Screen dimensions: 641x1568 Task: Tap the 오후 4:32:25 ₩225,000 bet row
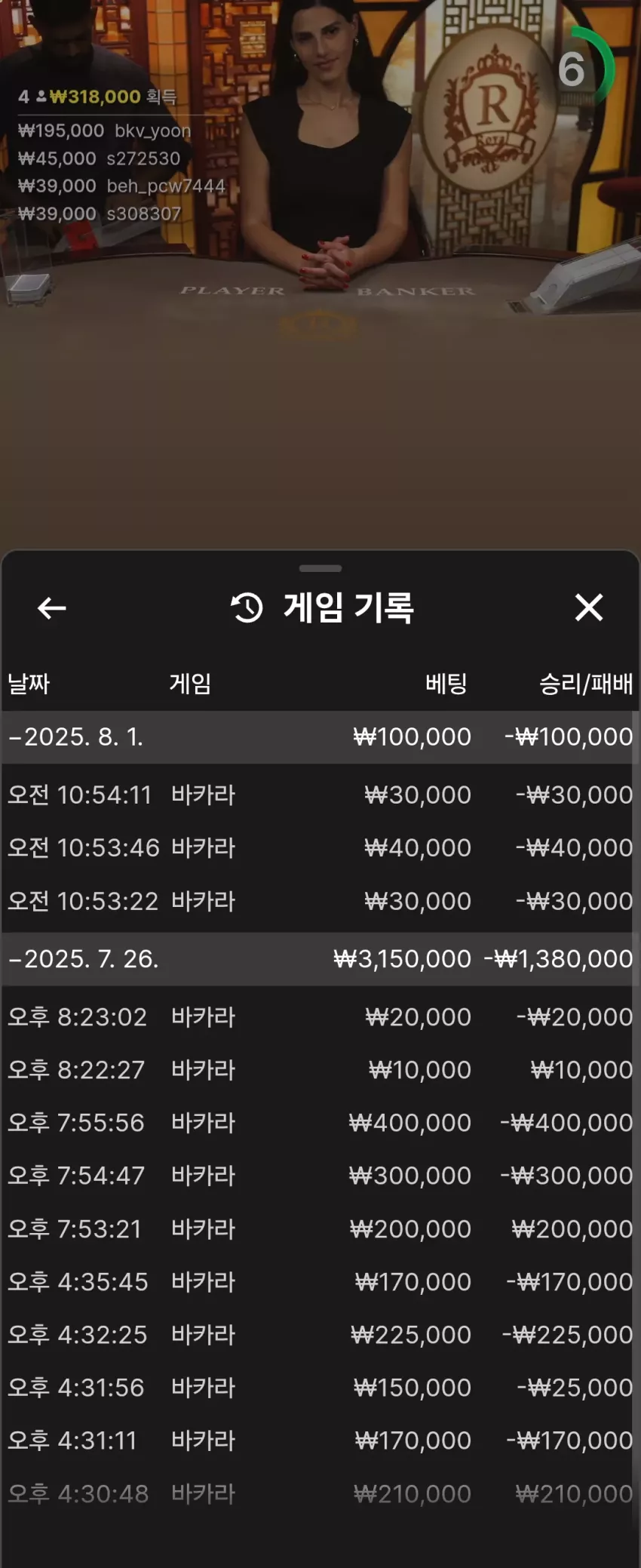pos(320,1334)
